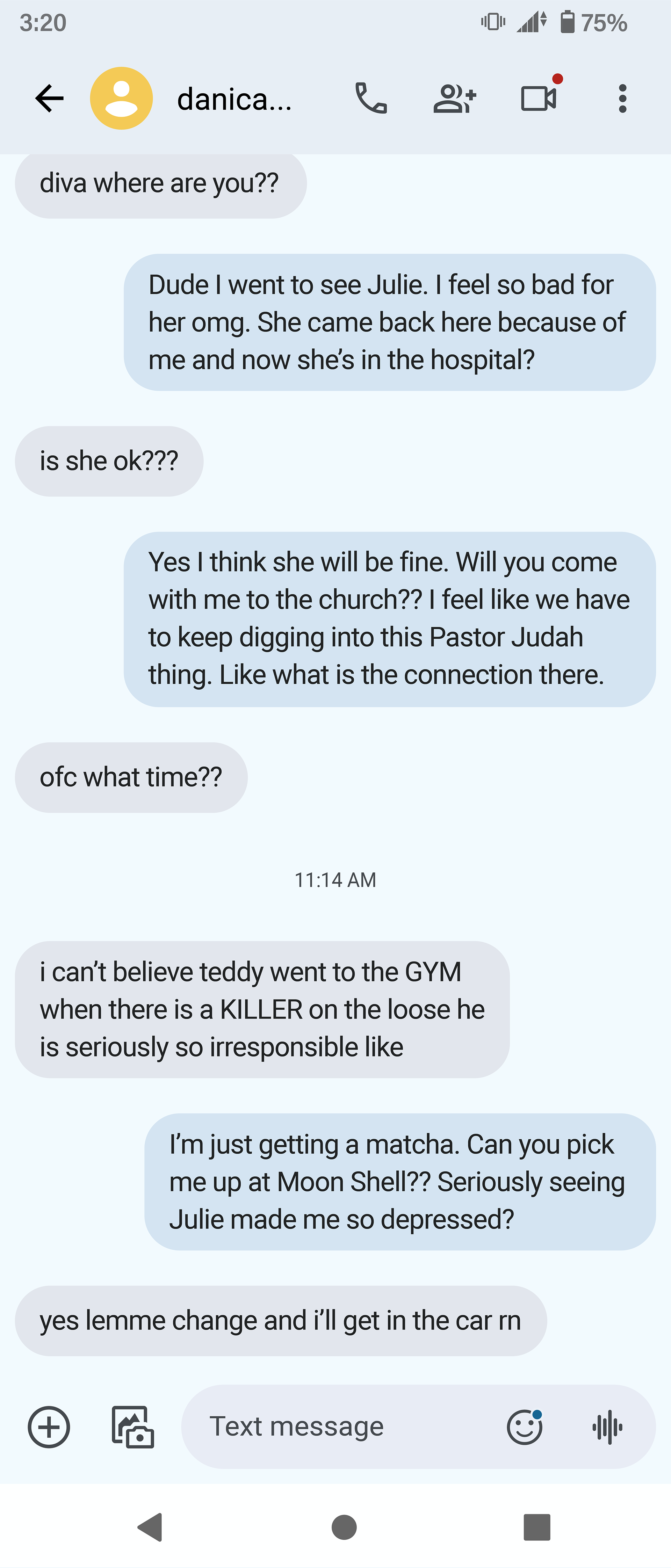Open danica's contact avatar
The image size is (671, 1568).
pos(121,99)
